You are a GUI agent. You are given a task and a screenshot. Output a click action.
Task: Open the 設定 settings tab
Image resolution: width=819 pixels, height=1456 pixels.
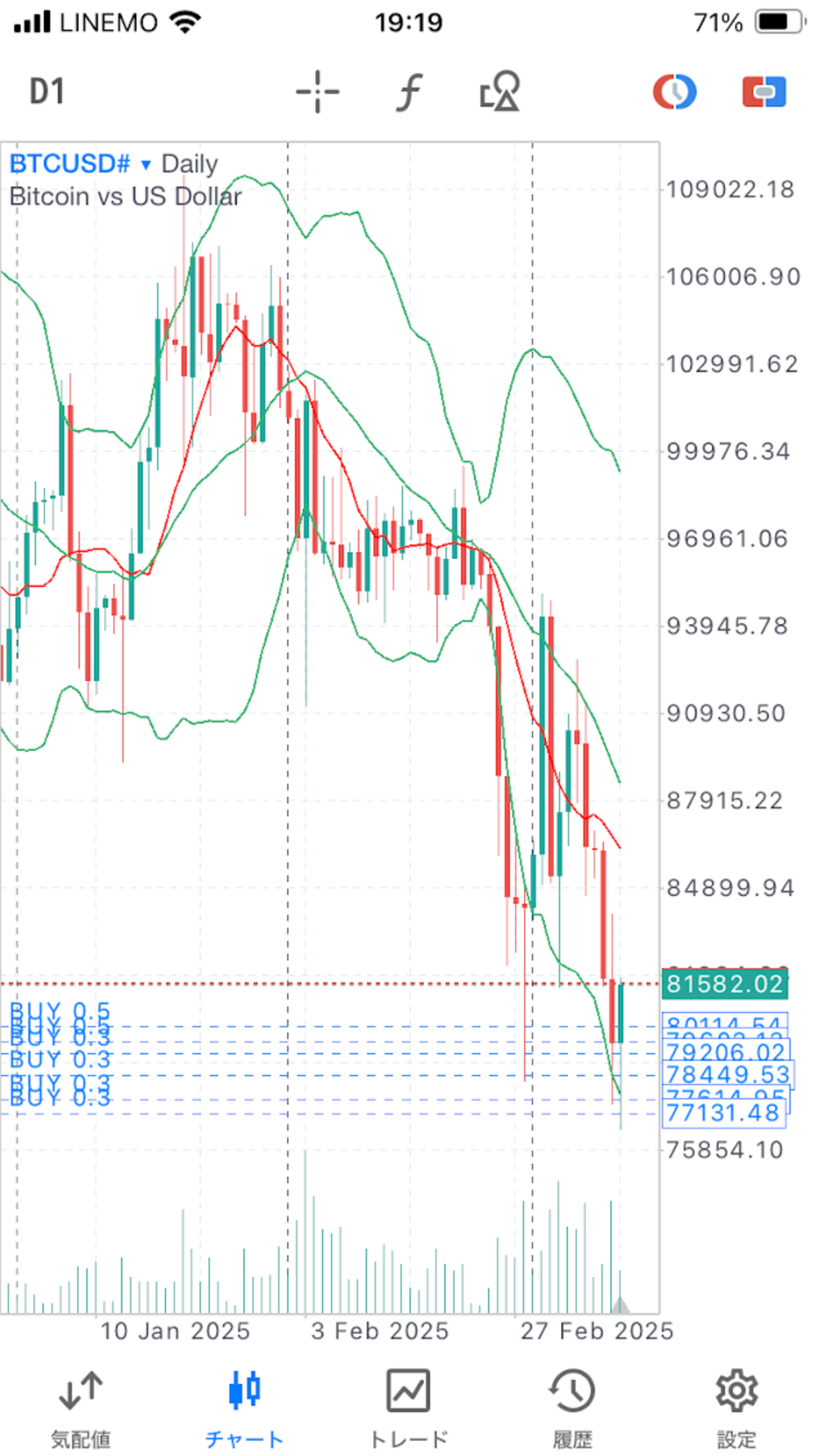tap(736, 1406)
